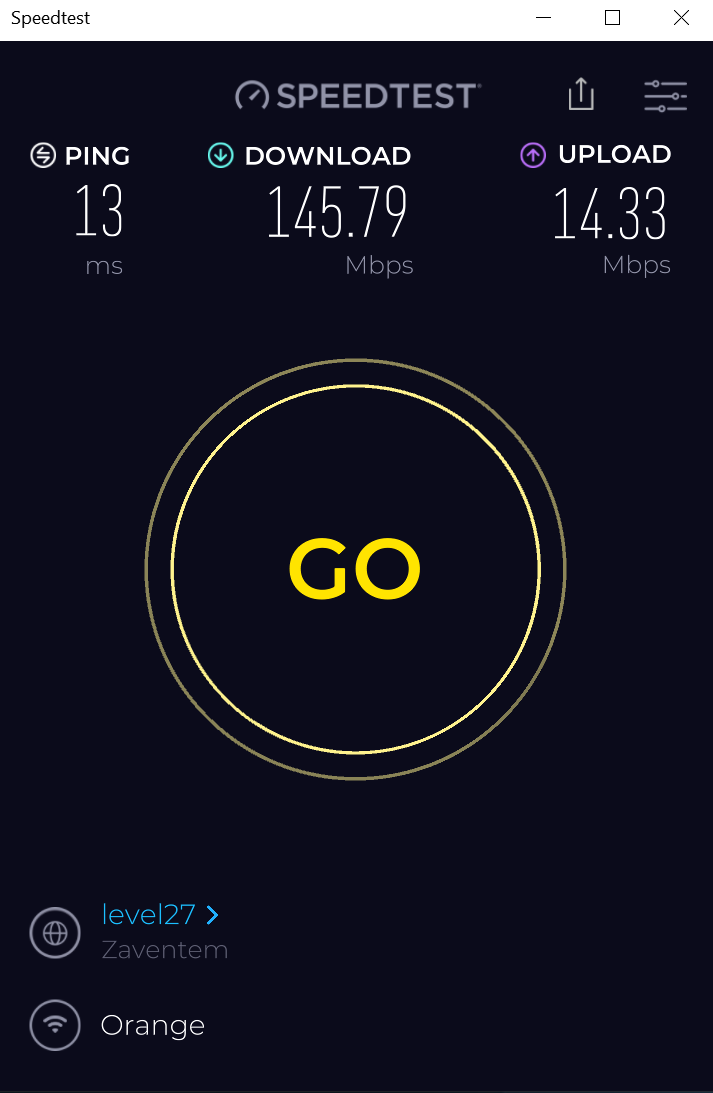
Task: Maximize the Speedtest window
Action: (x=613, y=18)
